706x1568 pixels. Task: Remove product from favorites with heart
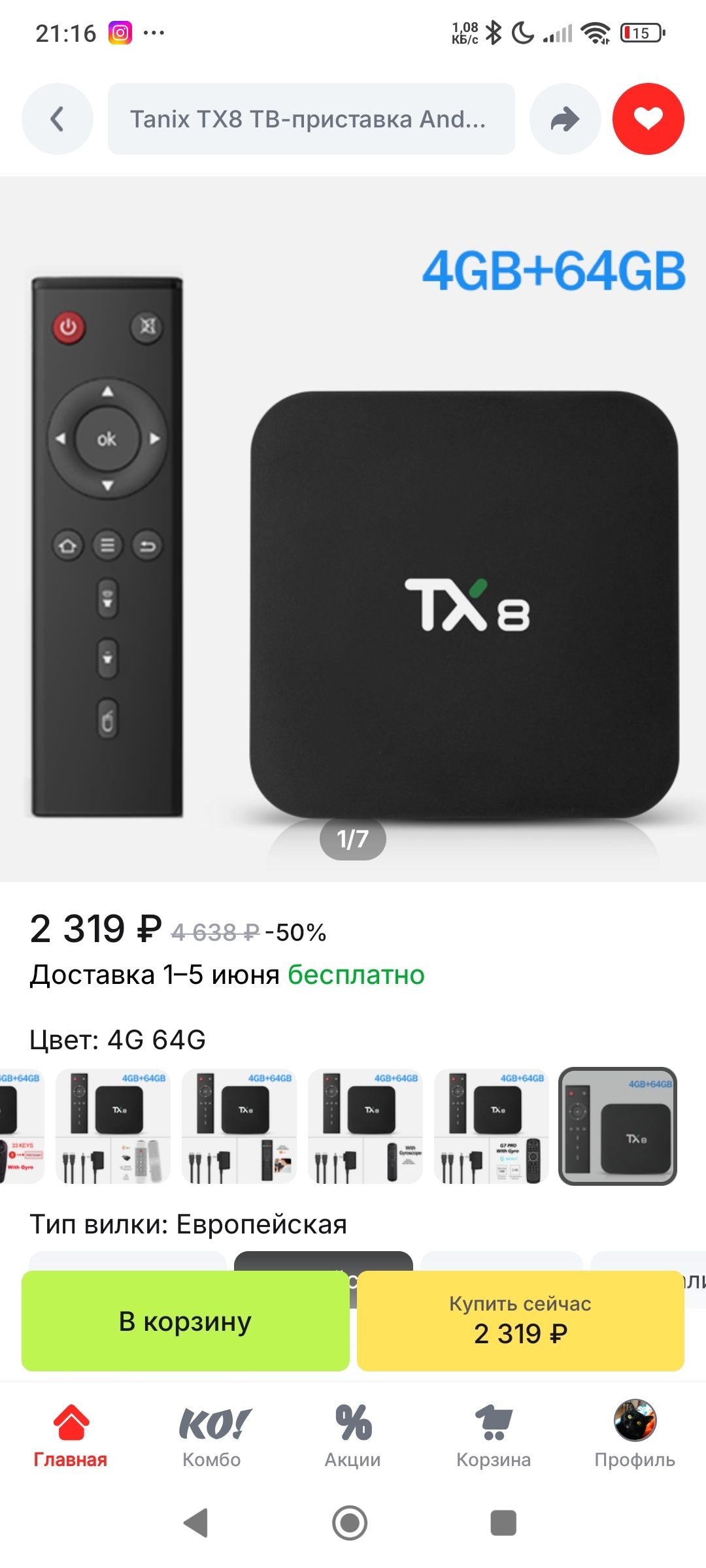point(648,119)
